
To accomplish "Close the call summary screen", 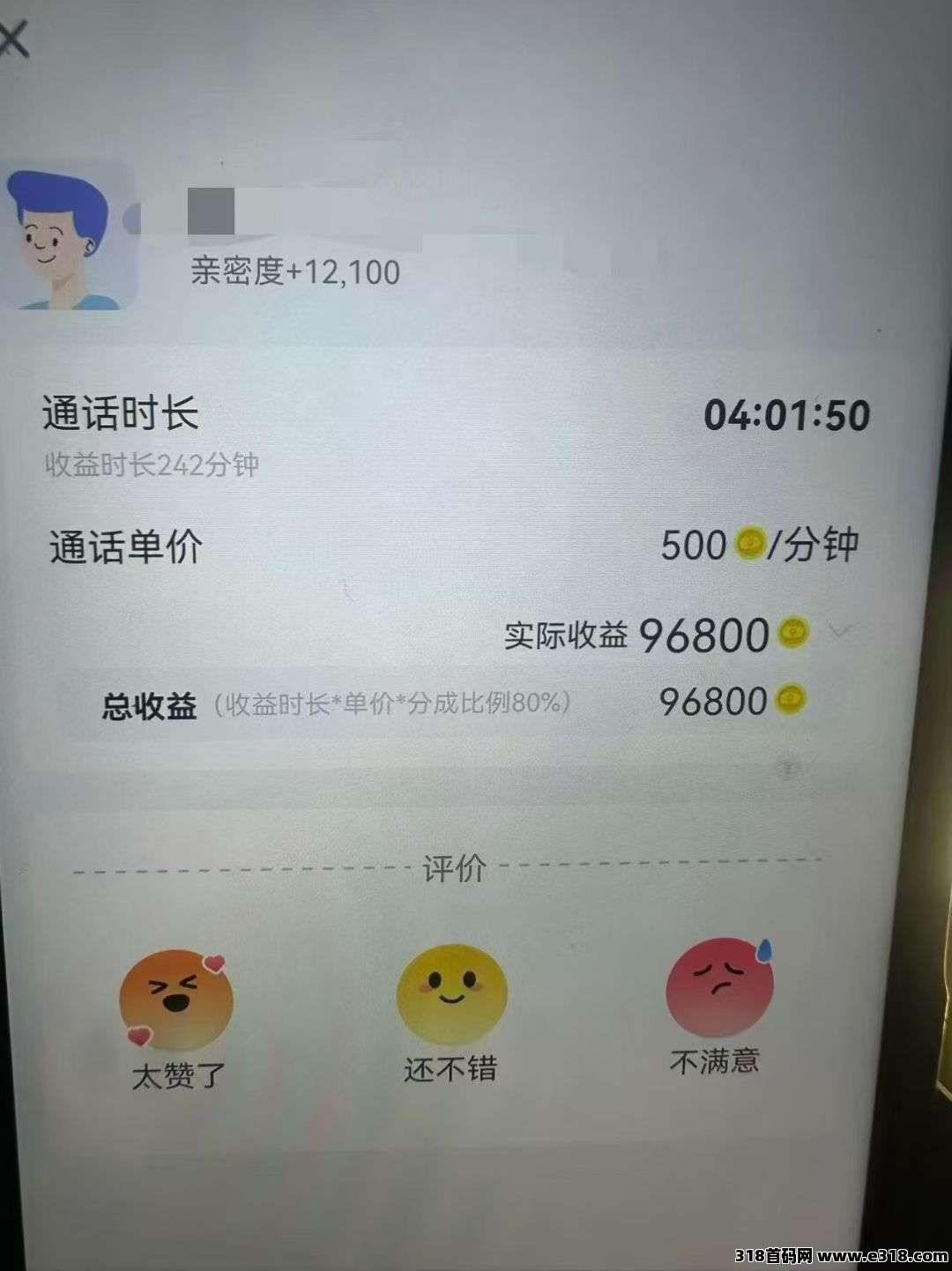I will tap(12, 40).
